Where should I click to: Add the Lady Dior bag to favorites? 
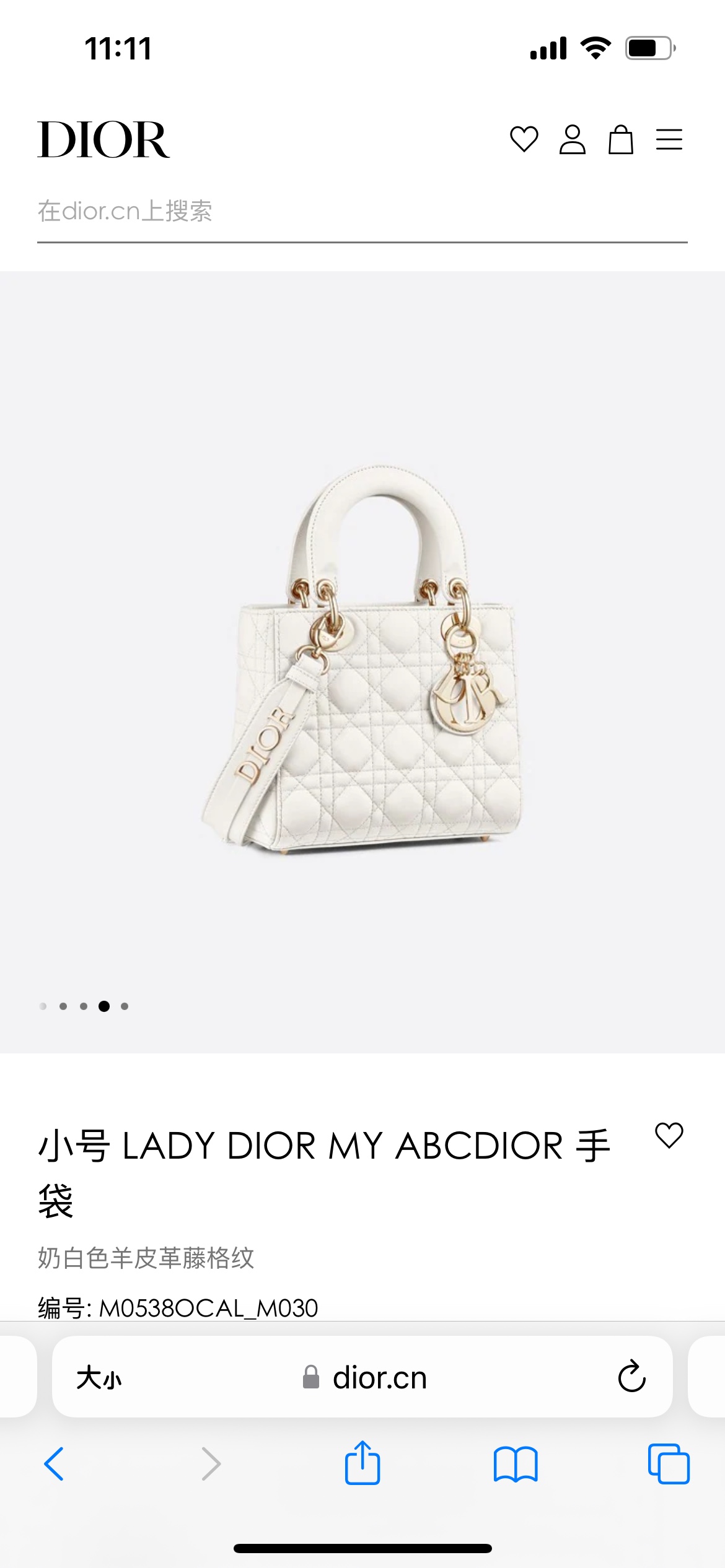669,1136
